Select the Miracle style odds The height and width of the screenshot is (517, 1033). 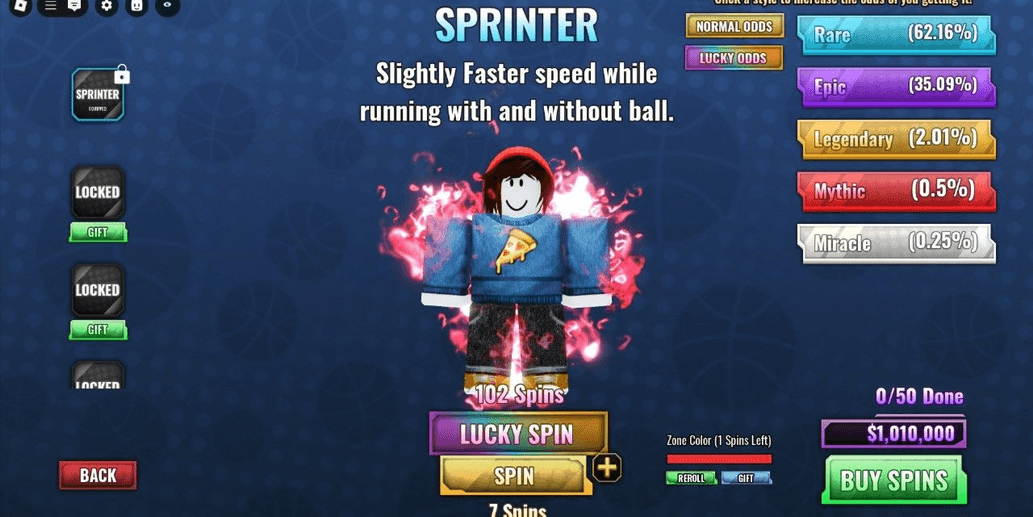[x=895, y=242]
